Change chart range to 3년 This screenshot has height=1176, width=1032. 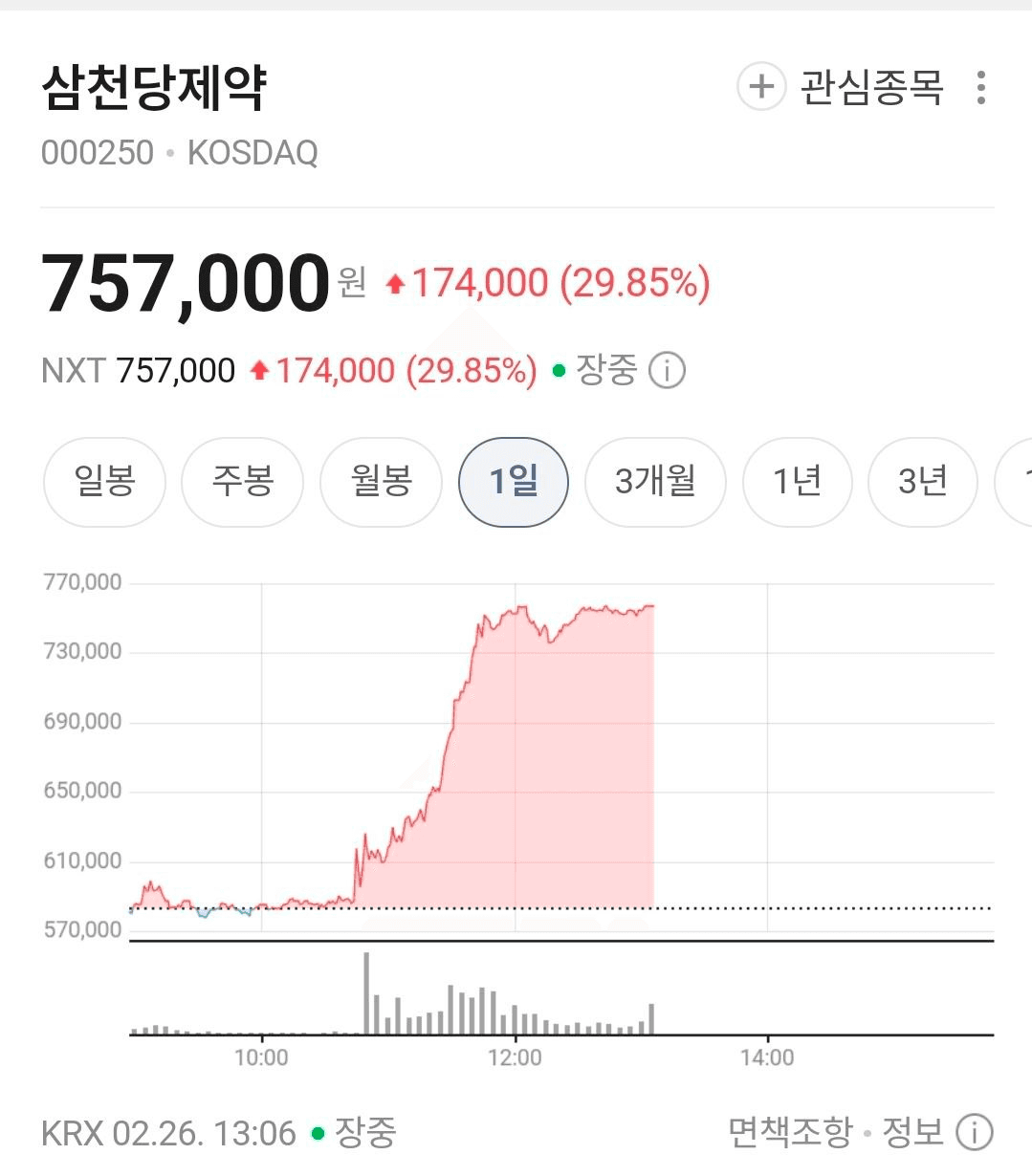pyautogui.click(x=922, y=481)
